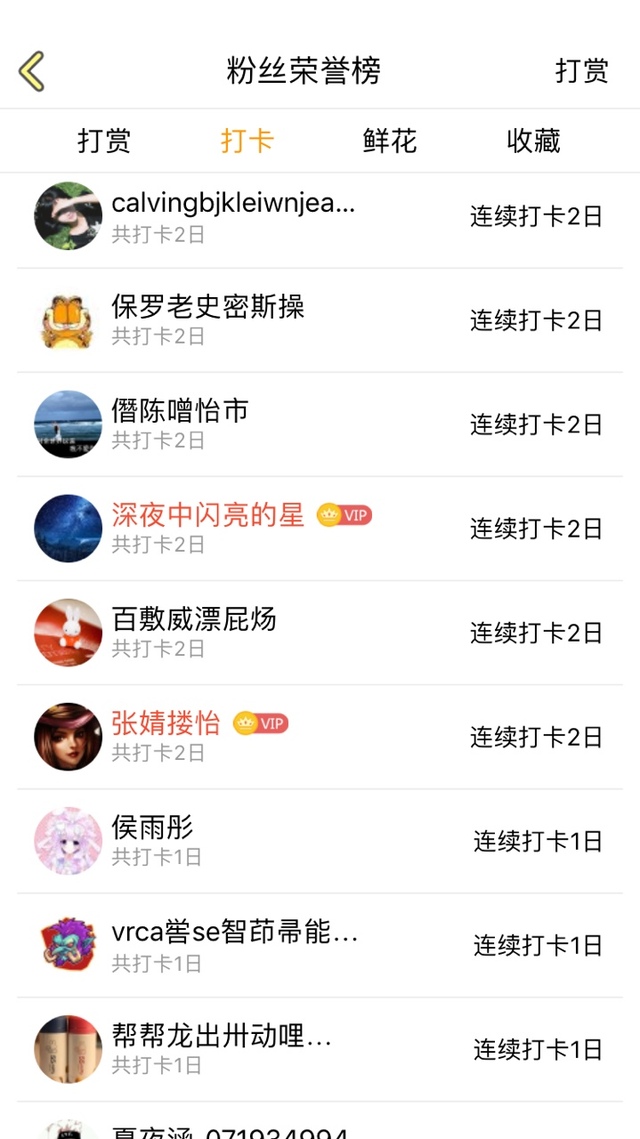
Task: Select the 打卡 tab
Action: 246,141
